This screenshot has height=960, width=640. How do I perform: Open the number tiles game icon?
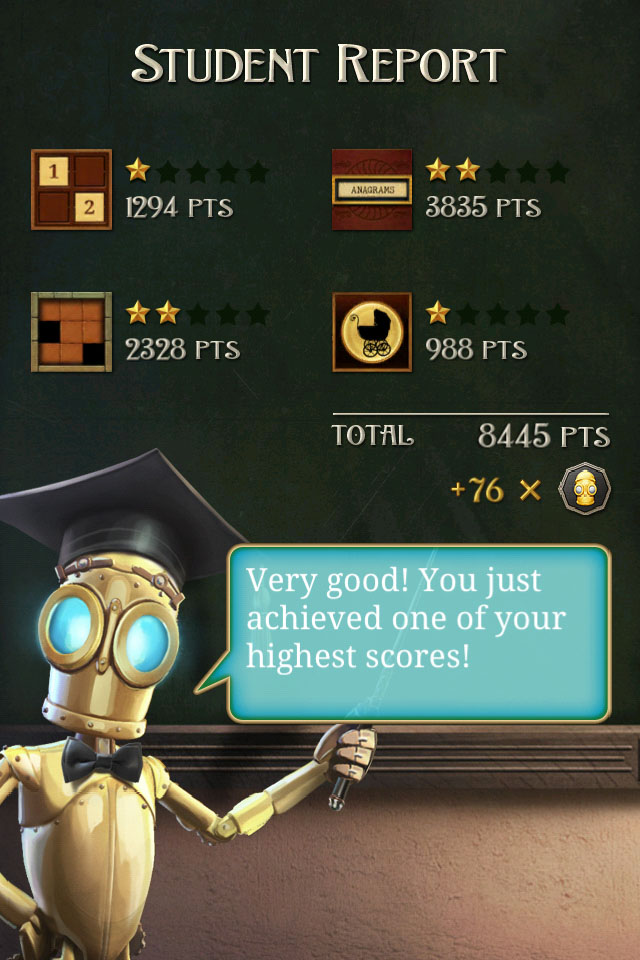pos(71,189)
